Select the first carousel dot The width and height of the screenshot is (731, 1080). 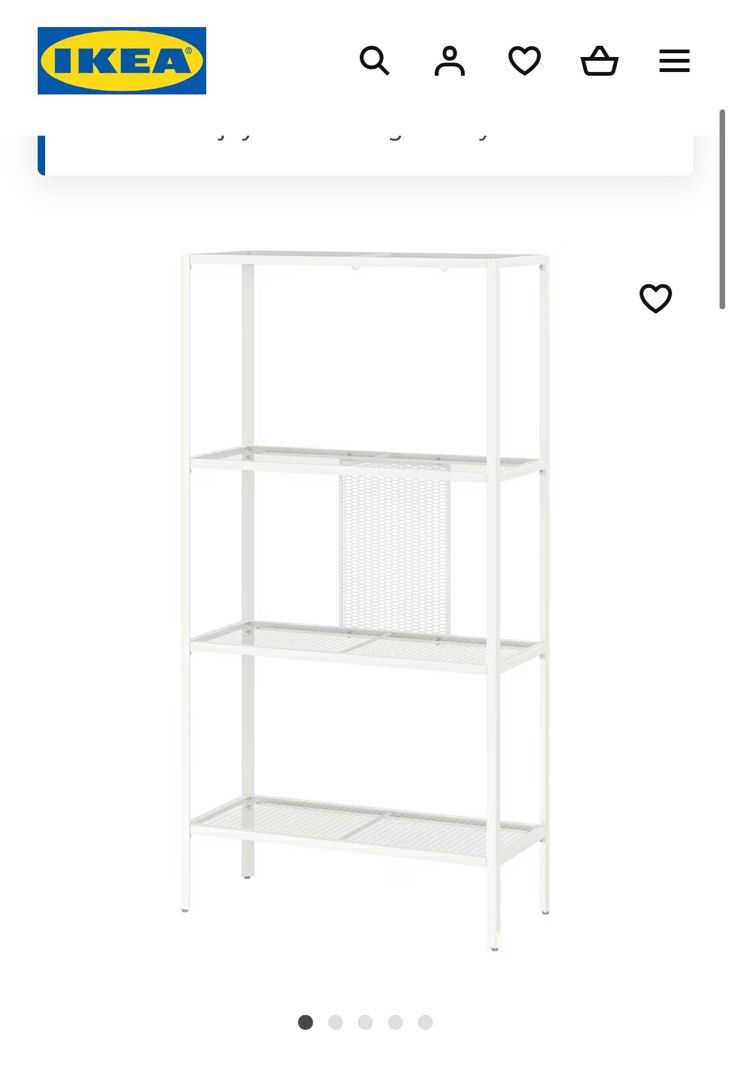pyautogui.click(x=305, y=1023)
